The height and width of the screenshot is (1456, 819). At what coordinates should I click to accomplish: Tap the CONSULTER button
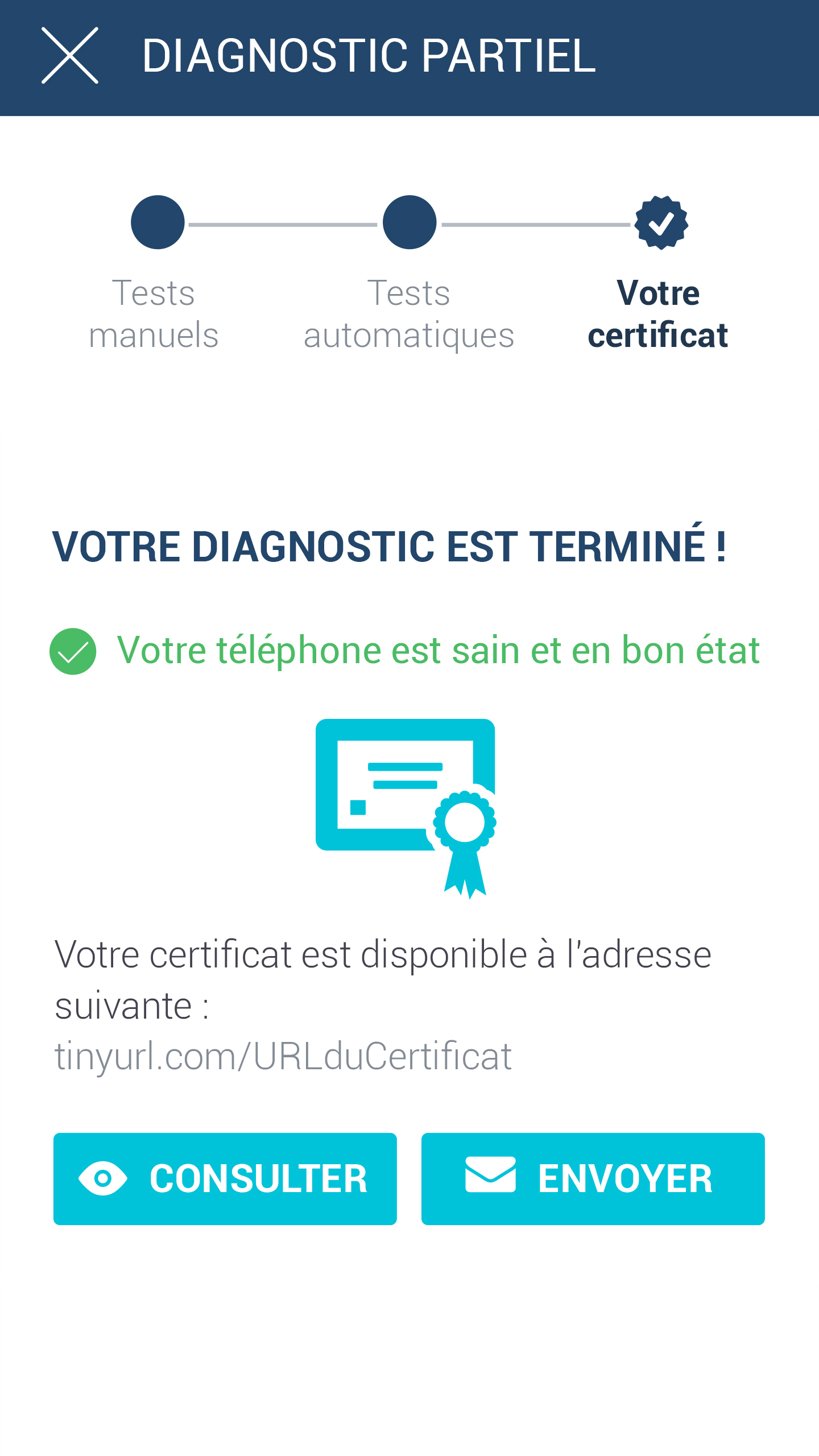[225, 1178]
